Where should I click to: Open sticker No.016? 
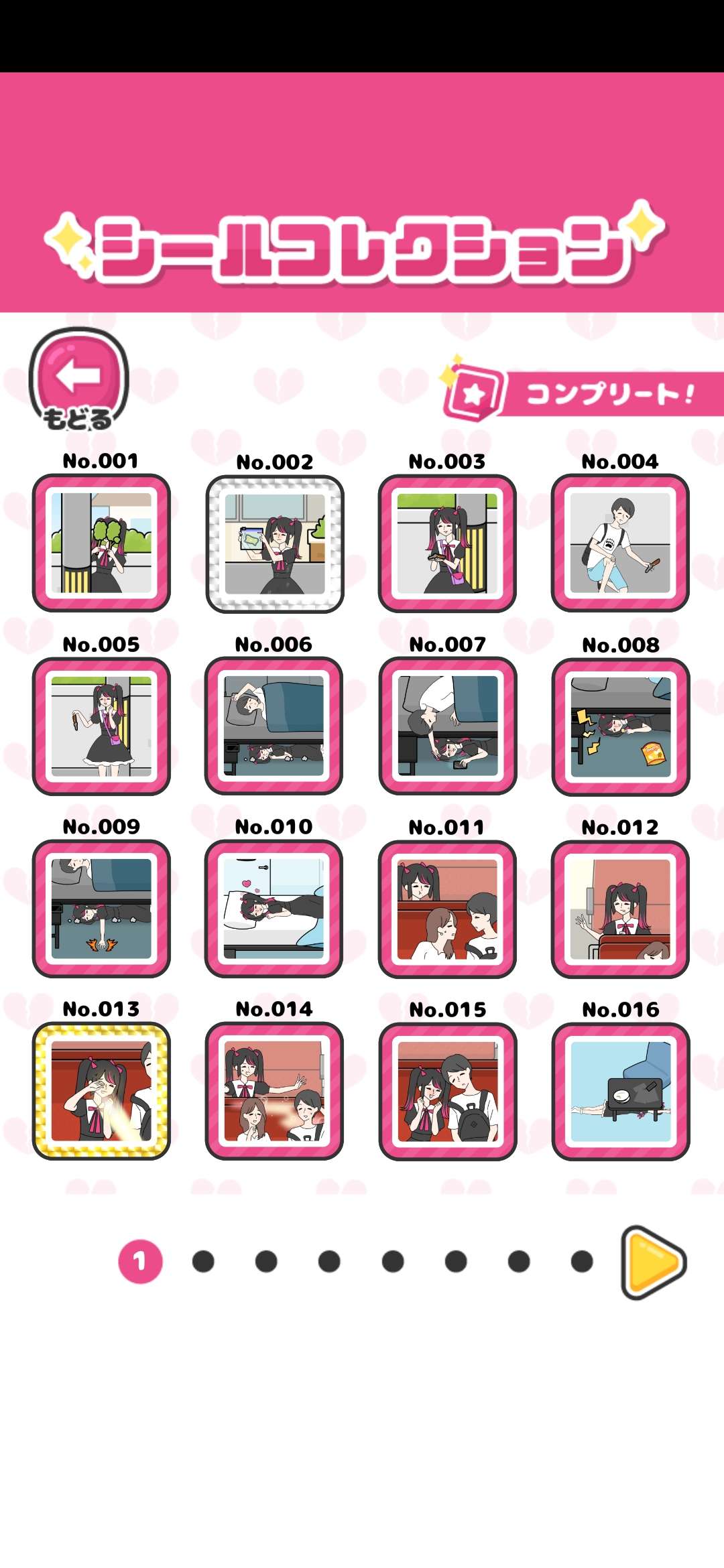coord(620,1091)
